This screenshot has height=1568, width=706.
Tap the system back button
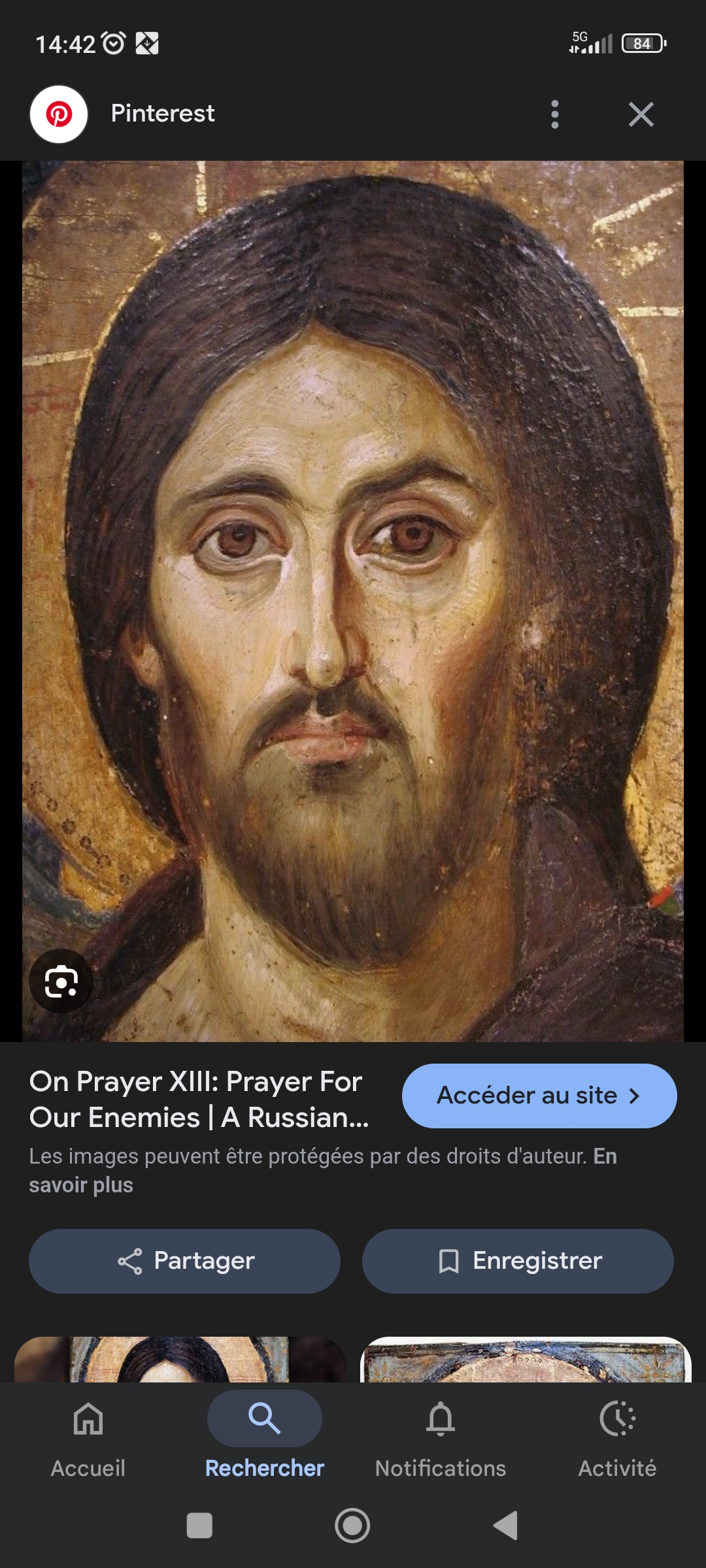coord(505,1526)
